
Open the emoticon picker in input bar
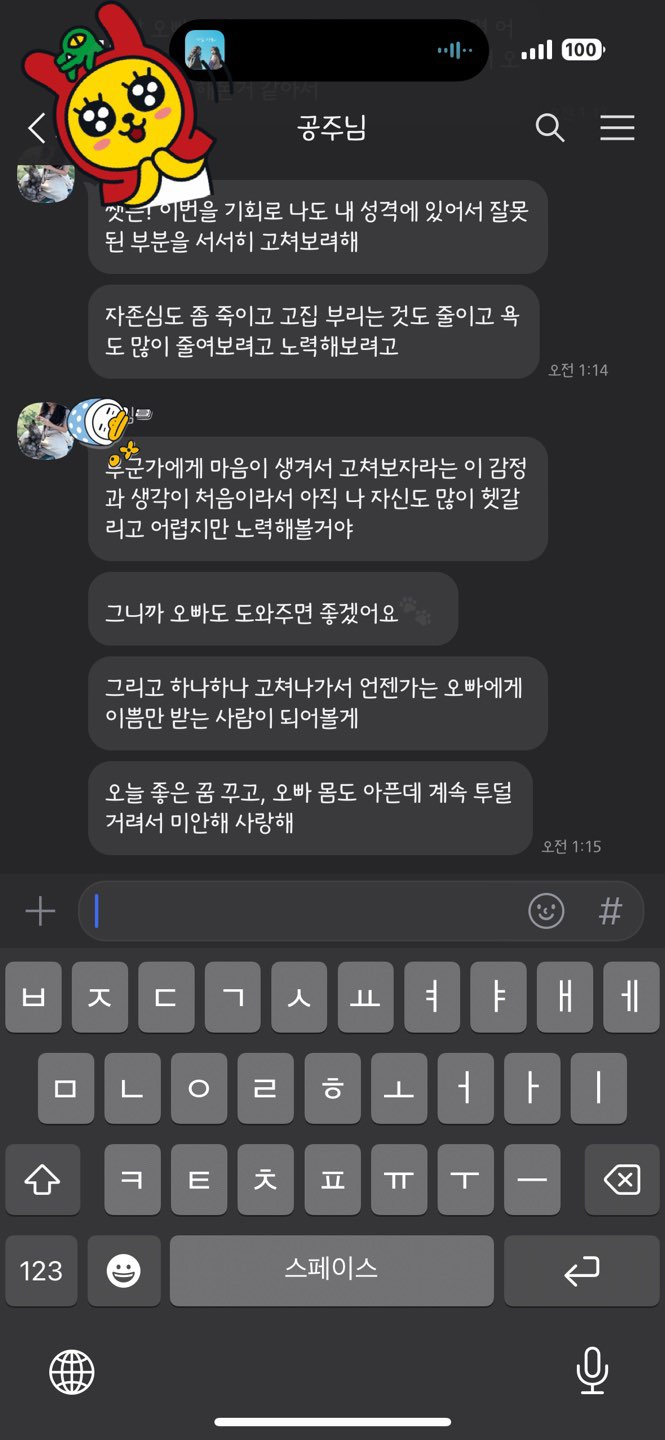[x=546, y=911]
